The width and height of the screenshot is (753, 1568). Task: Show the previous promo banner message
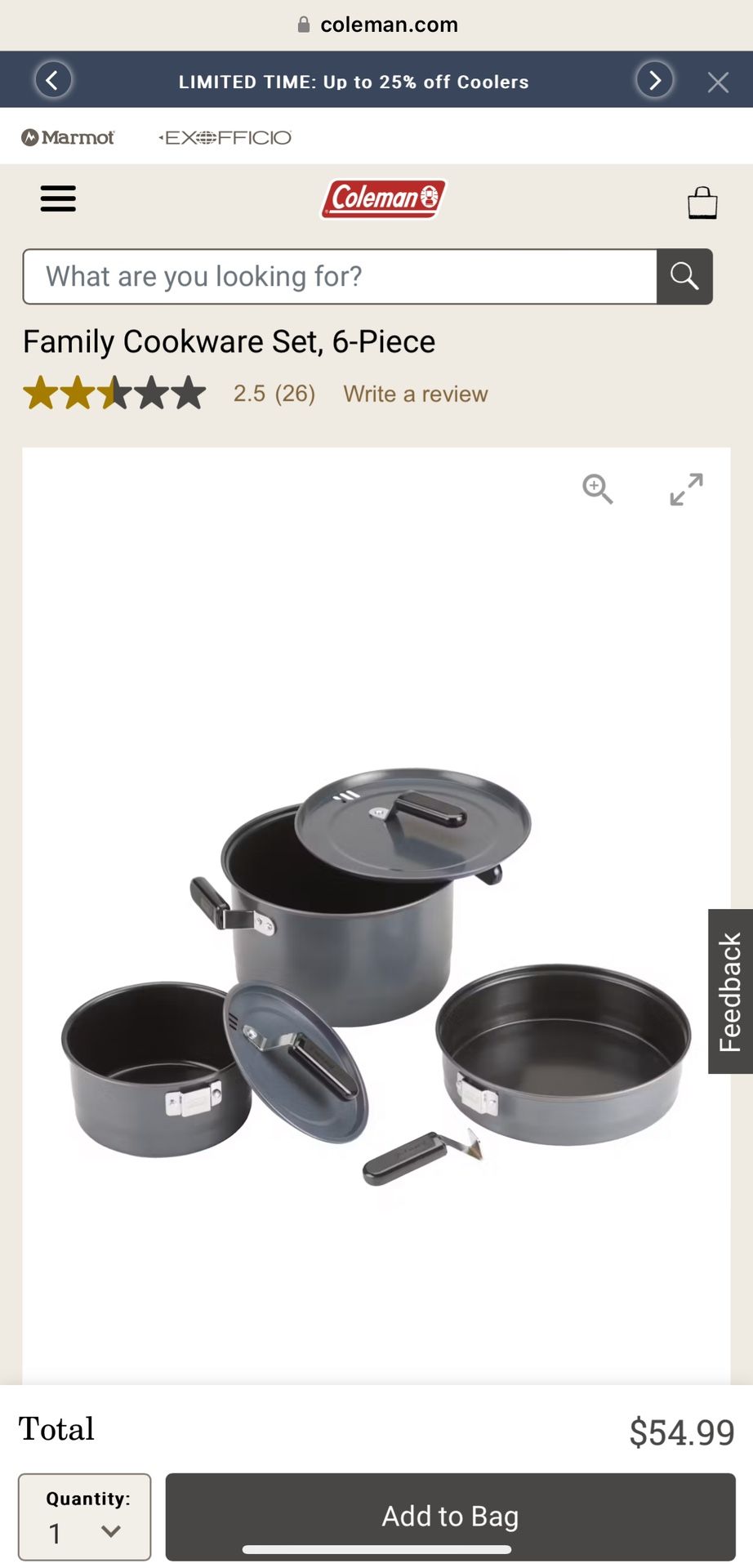click(53, 80)
